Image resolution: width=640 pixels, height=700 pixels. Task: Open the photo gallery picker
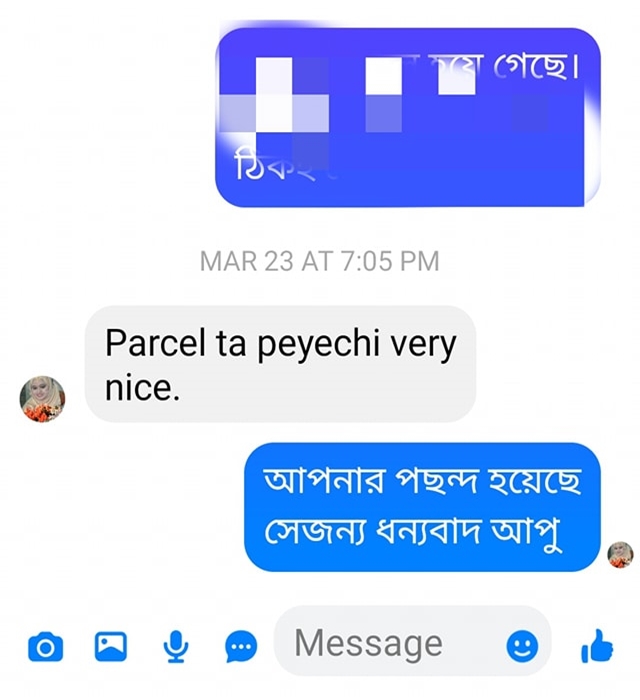click(110, 647)
